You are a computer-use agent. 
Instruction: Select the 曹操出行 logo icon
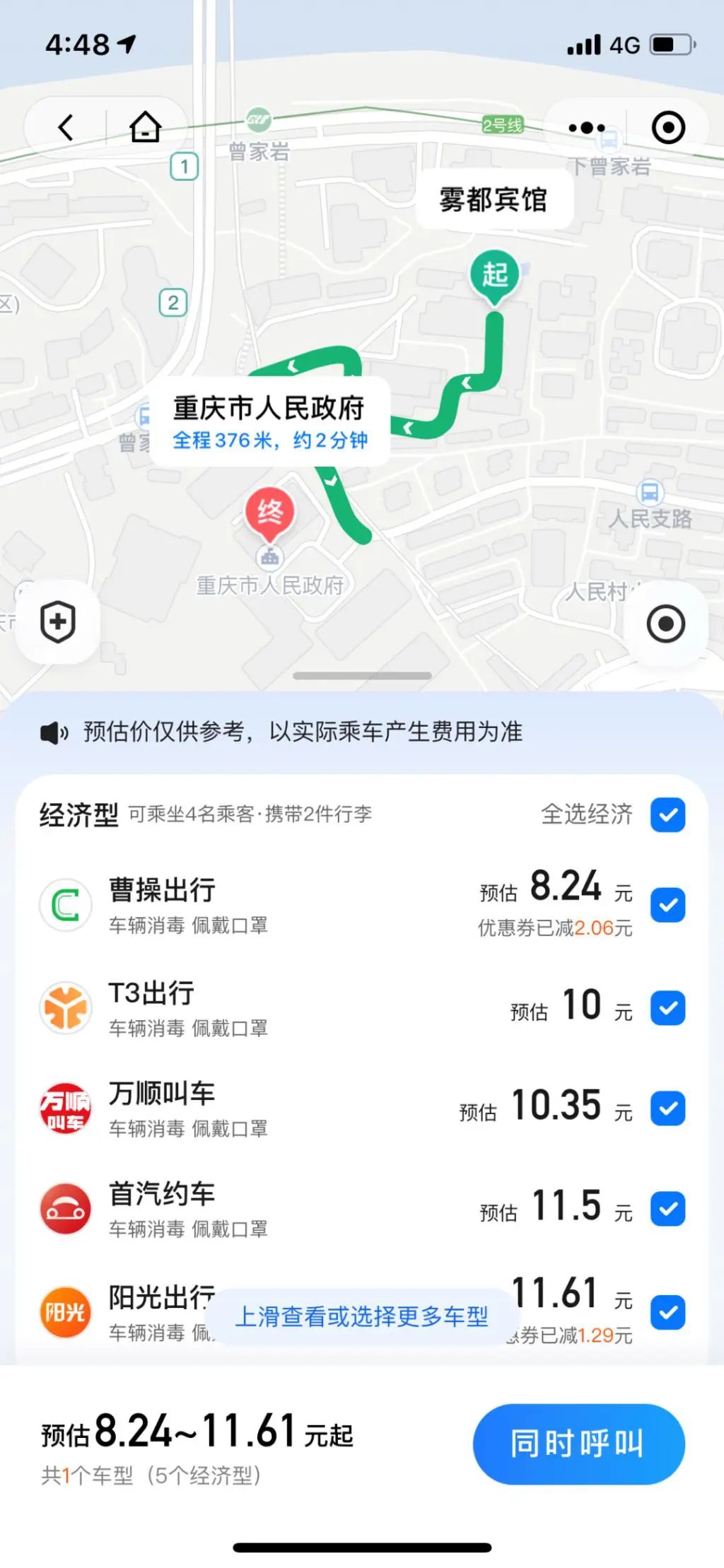pos(65,903)
